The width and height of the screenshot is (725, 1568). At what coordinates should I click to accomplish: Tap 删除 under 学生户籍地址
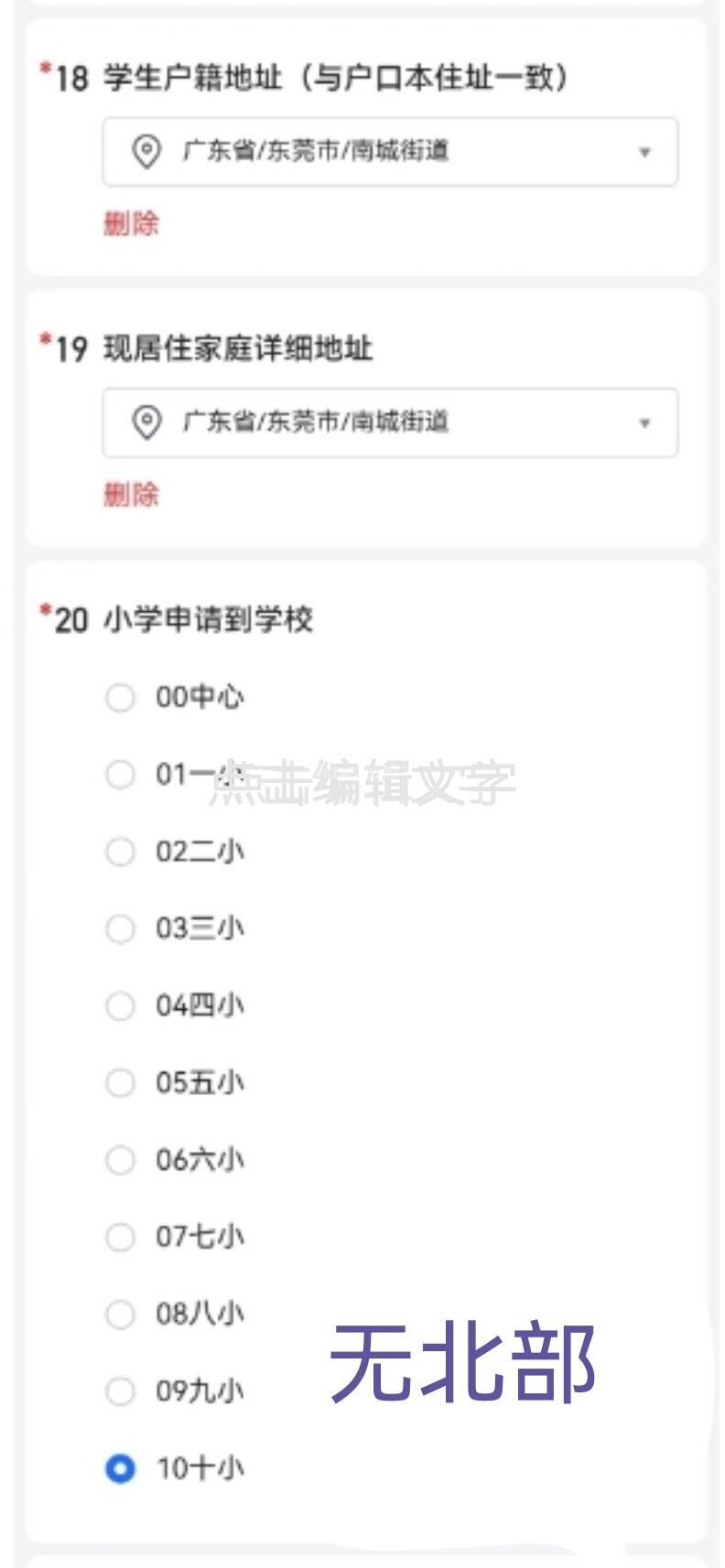click(x=131, y=223)
